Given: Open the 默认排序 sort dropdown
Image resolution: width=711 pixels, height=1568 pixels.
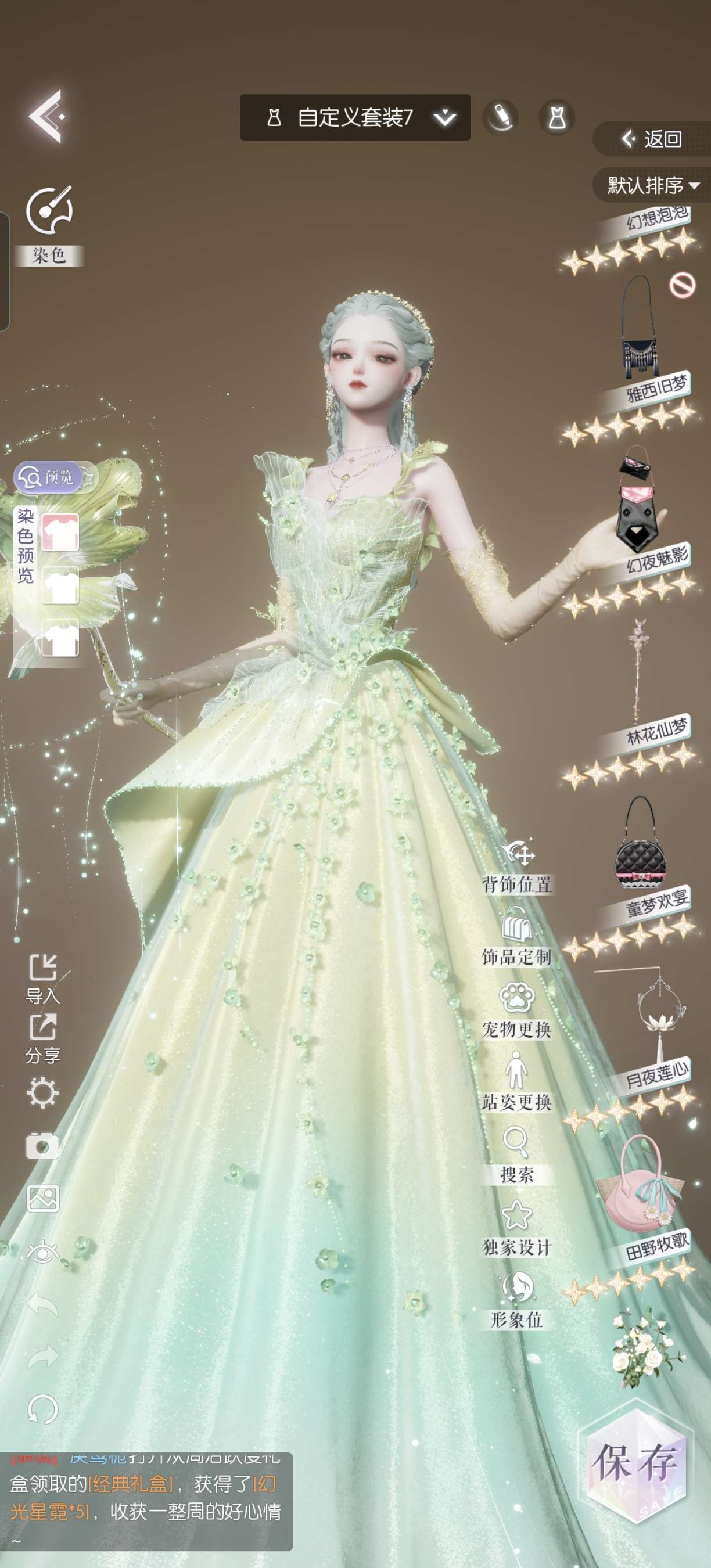Looking at the screenshot, I should click(x=652, y=185).
